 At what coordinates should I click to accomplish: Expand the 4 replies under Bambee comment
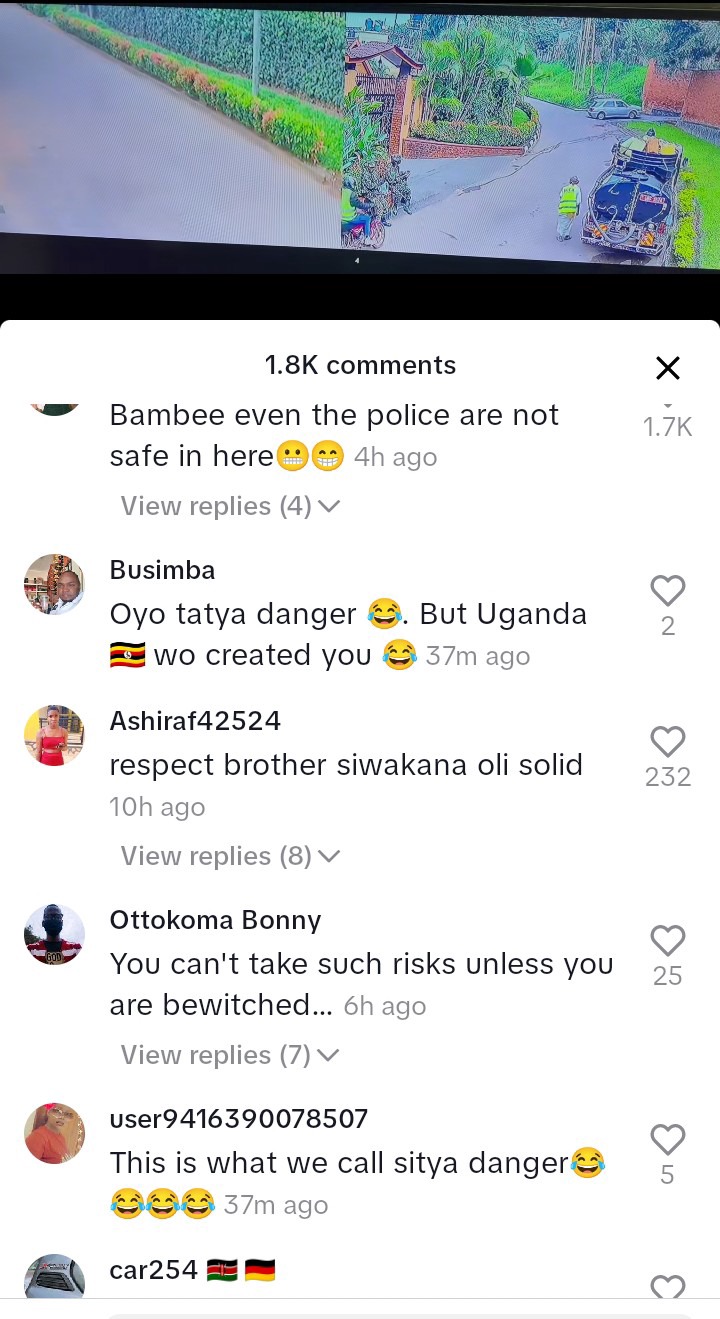pyautogui.click(x=230, y=506)
